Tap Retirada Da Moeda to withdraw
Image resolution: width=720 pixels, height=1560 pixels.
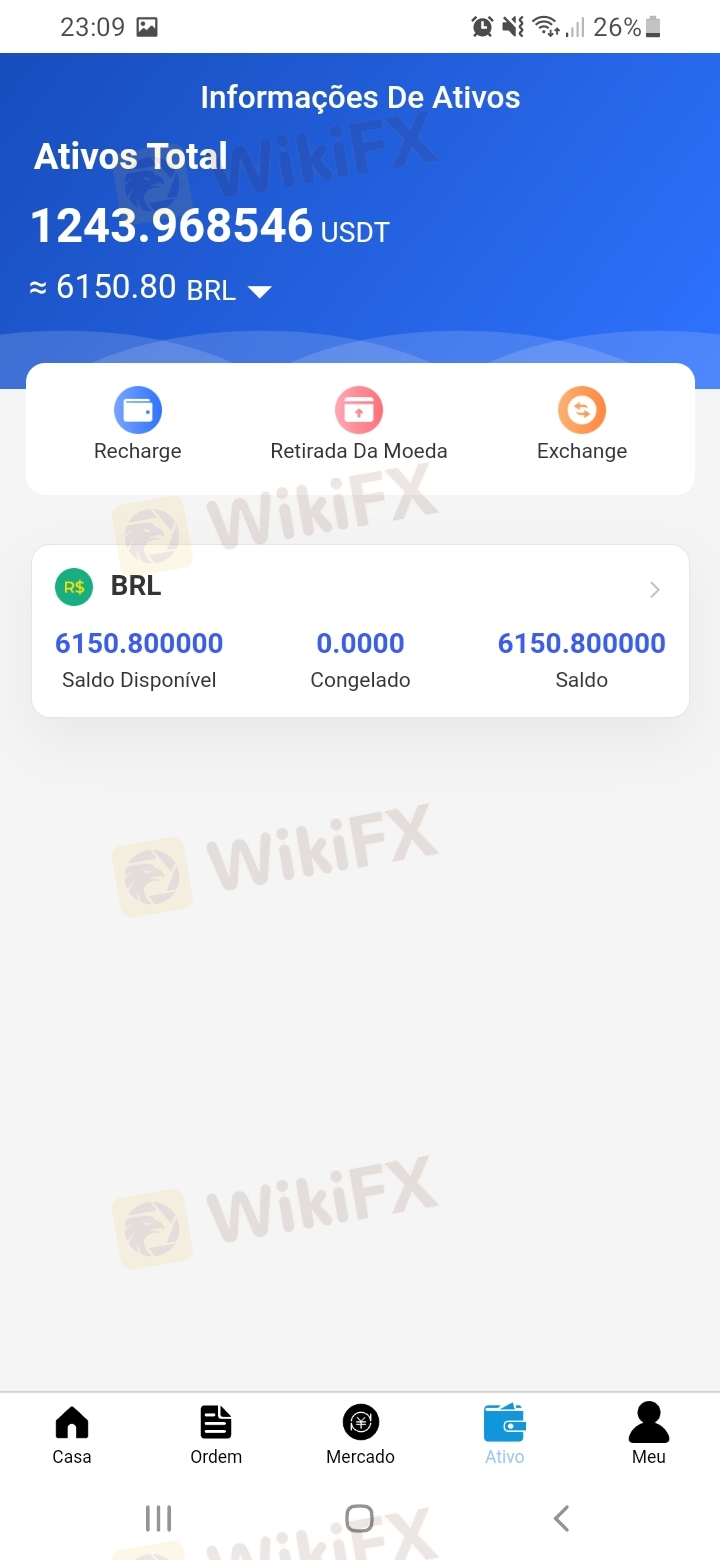[359, 425]
